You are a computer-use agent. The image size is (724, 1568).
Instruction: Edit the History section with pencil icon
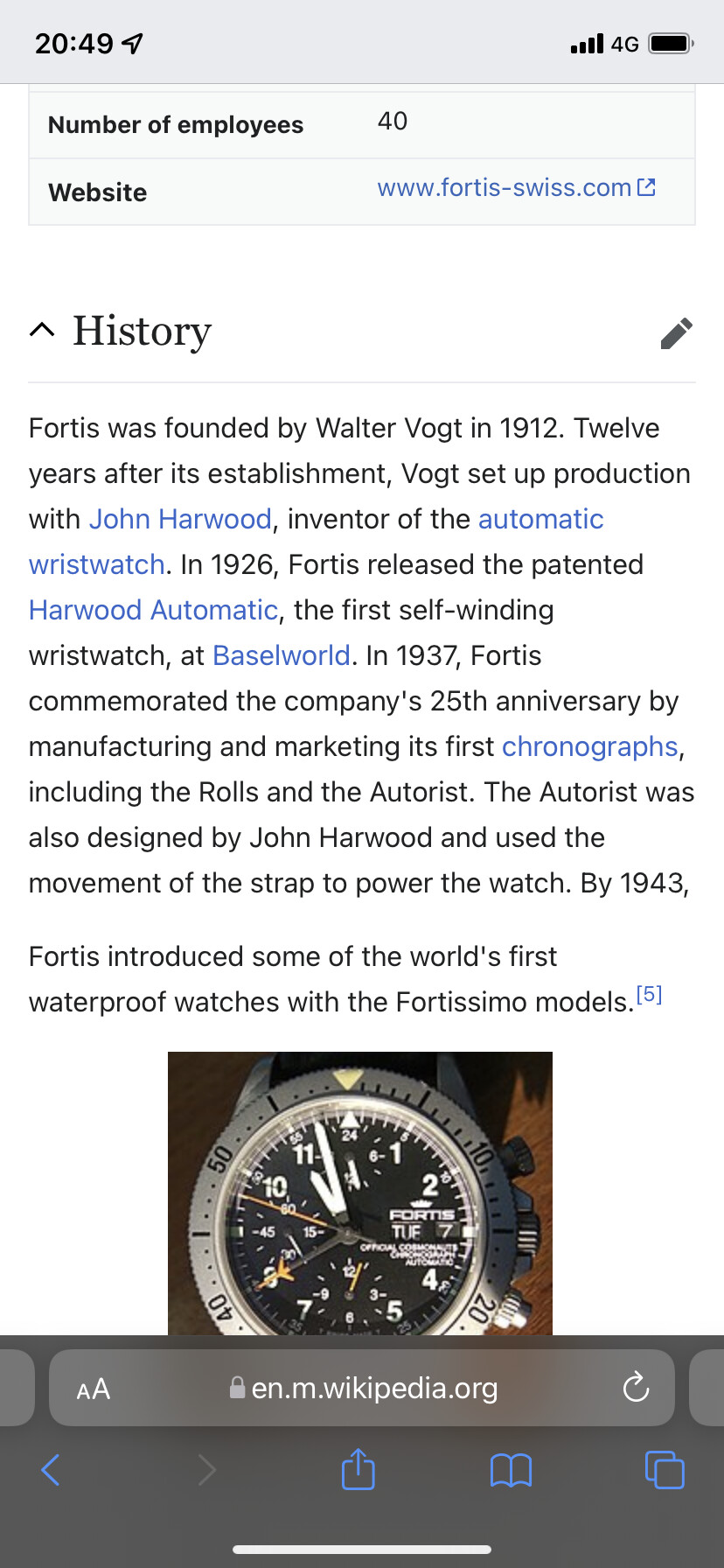676,333
